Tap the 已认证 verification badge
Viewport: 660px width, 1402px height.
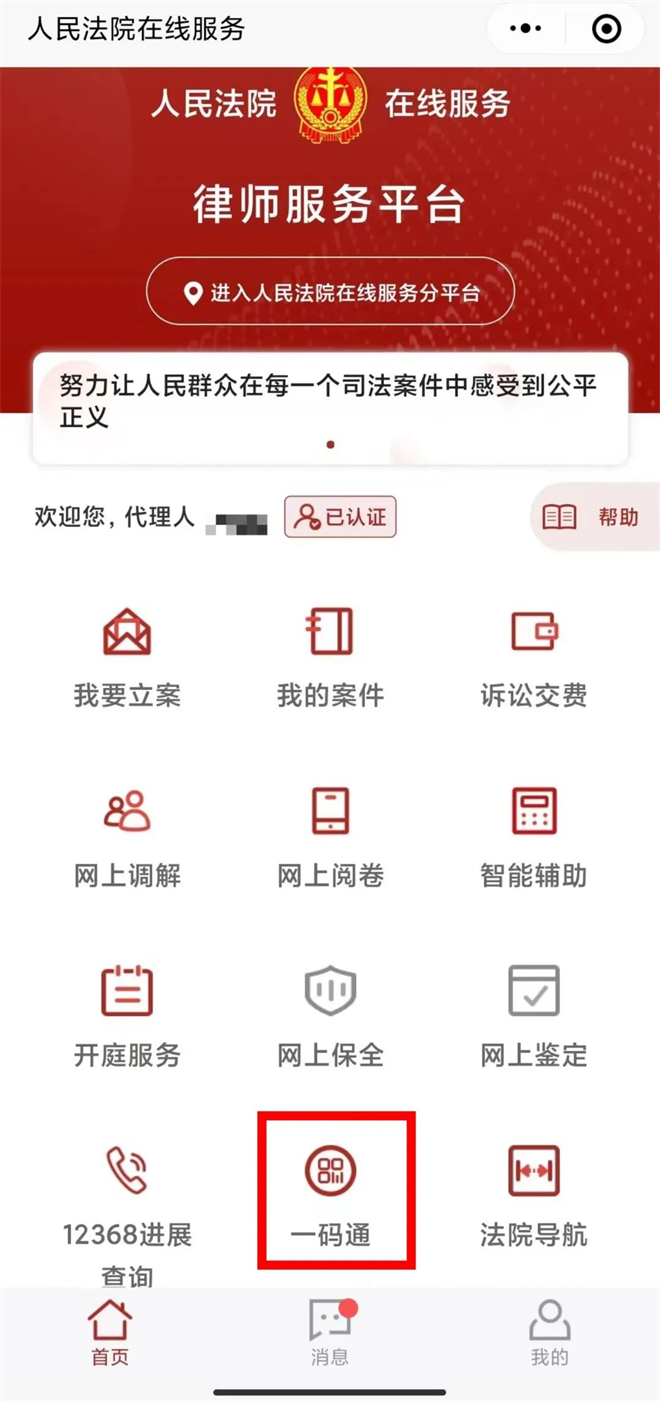(x=341, y=518)
